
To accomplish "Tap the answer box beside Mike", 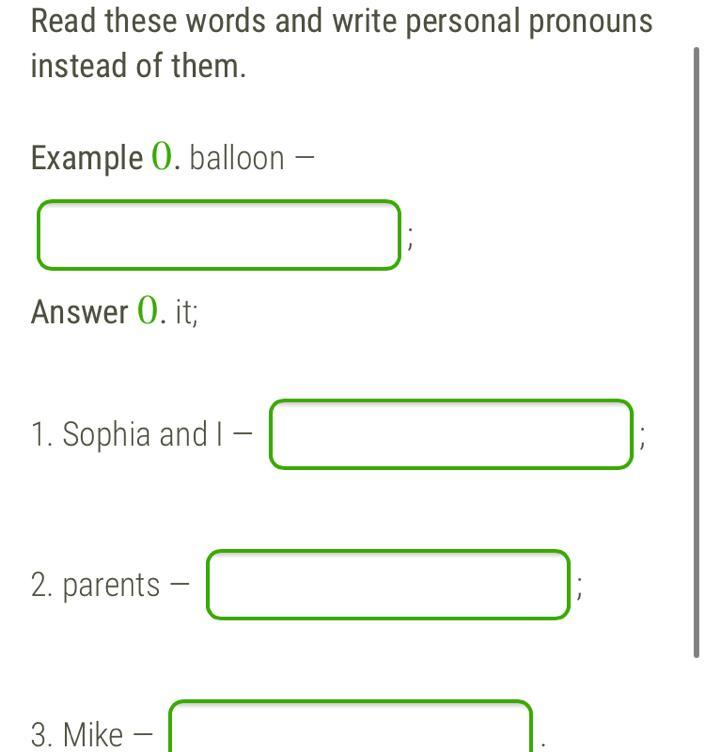I will tap(351, 726).
